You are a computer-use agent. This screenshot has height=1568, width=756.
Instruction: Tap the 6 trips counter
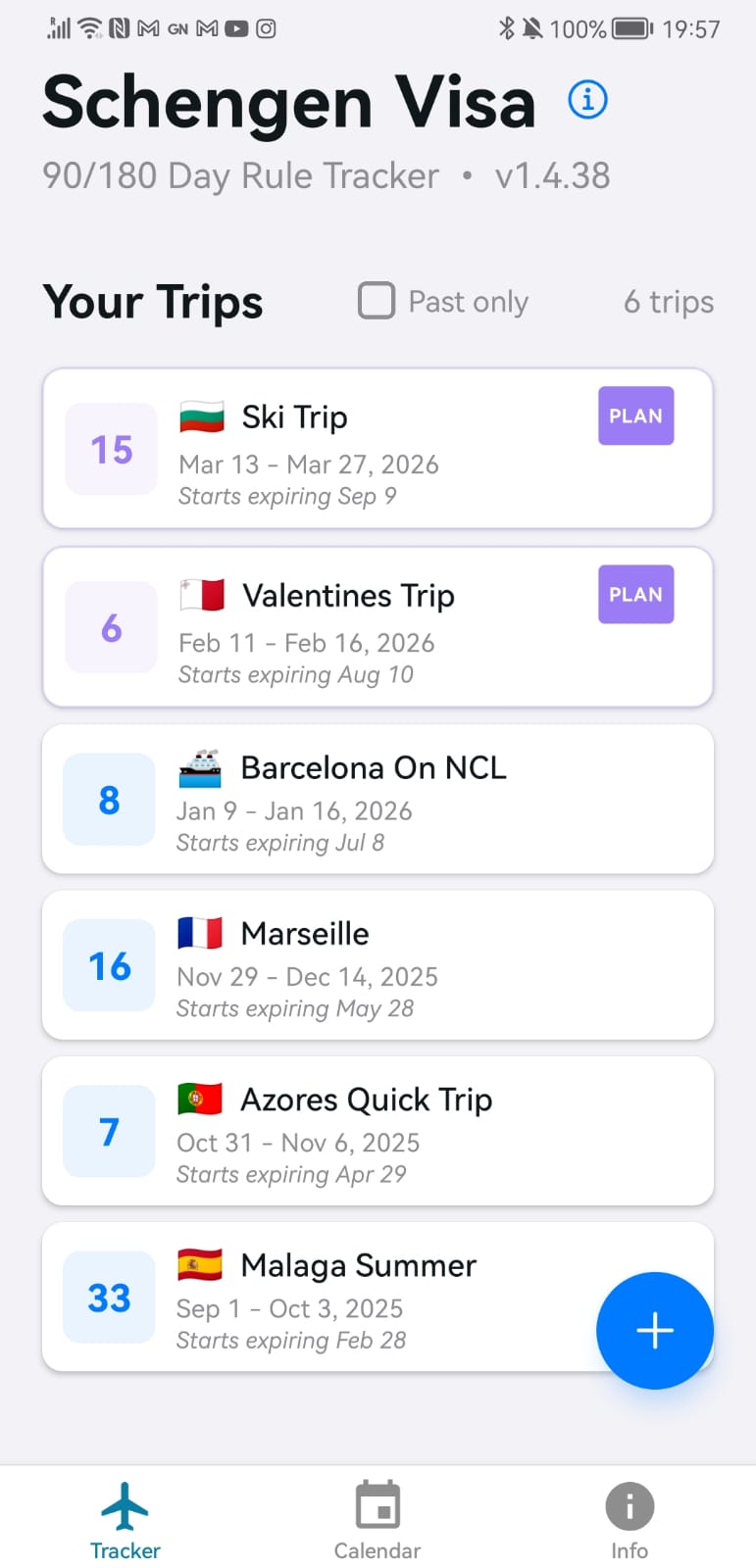click(668, 301)
